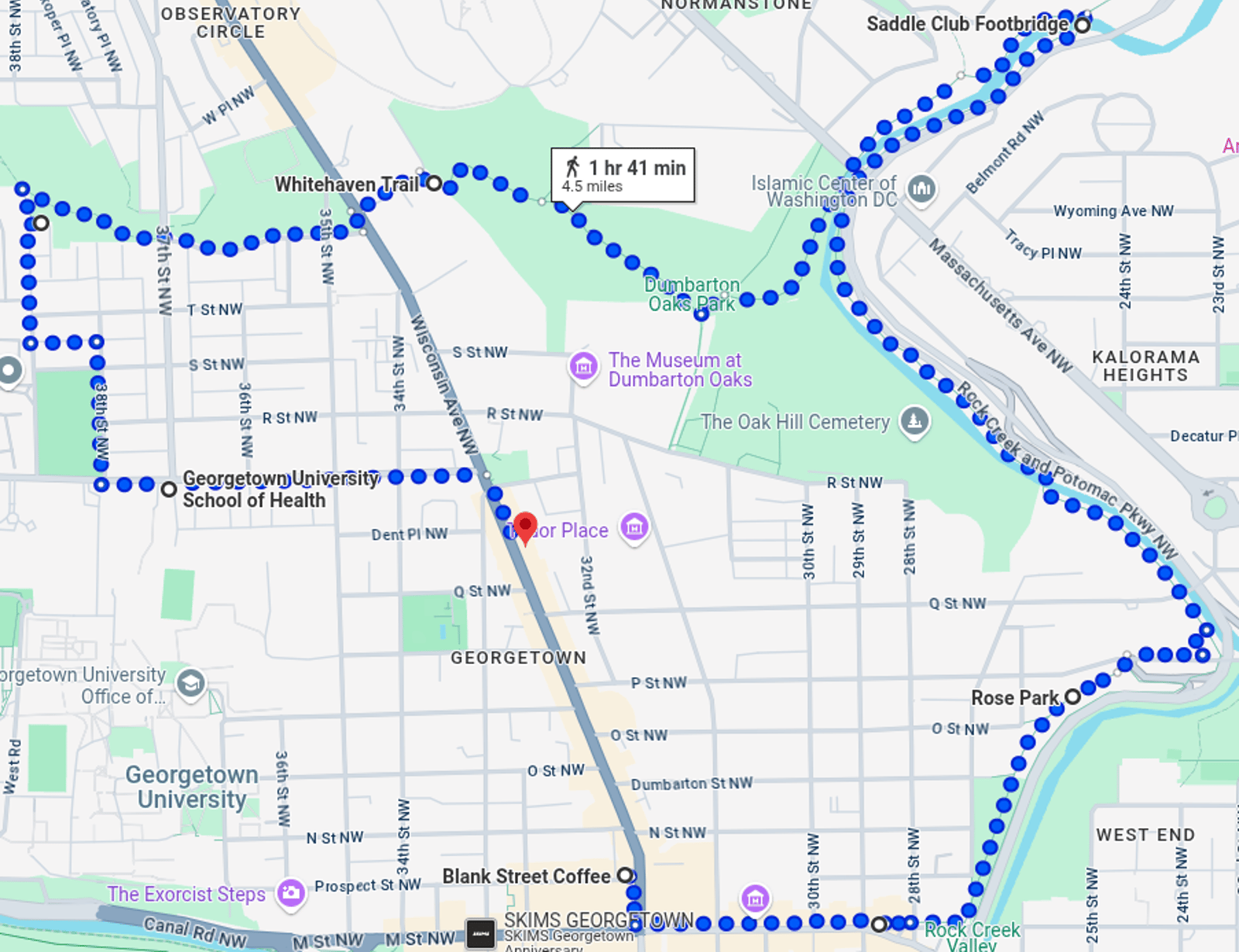Tap the Whitehaven Trail waypoint
The image size is (1239, 952).
(434, 183)
